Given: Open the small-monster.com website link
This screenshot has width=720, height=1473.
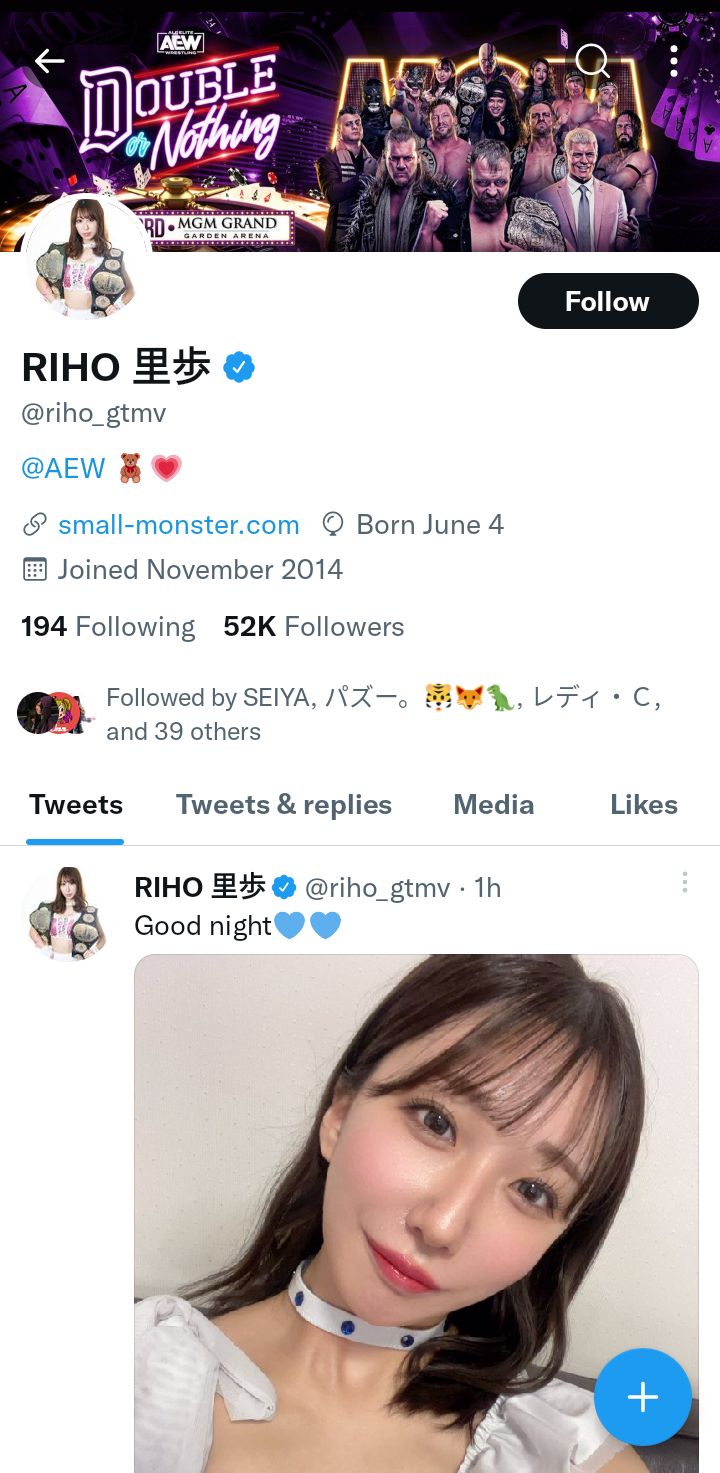Looking at the screenshot, I should click(x=178, y=524).
